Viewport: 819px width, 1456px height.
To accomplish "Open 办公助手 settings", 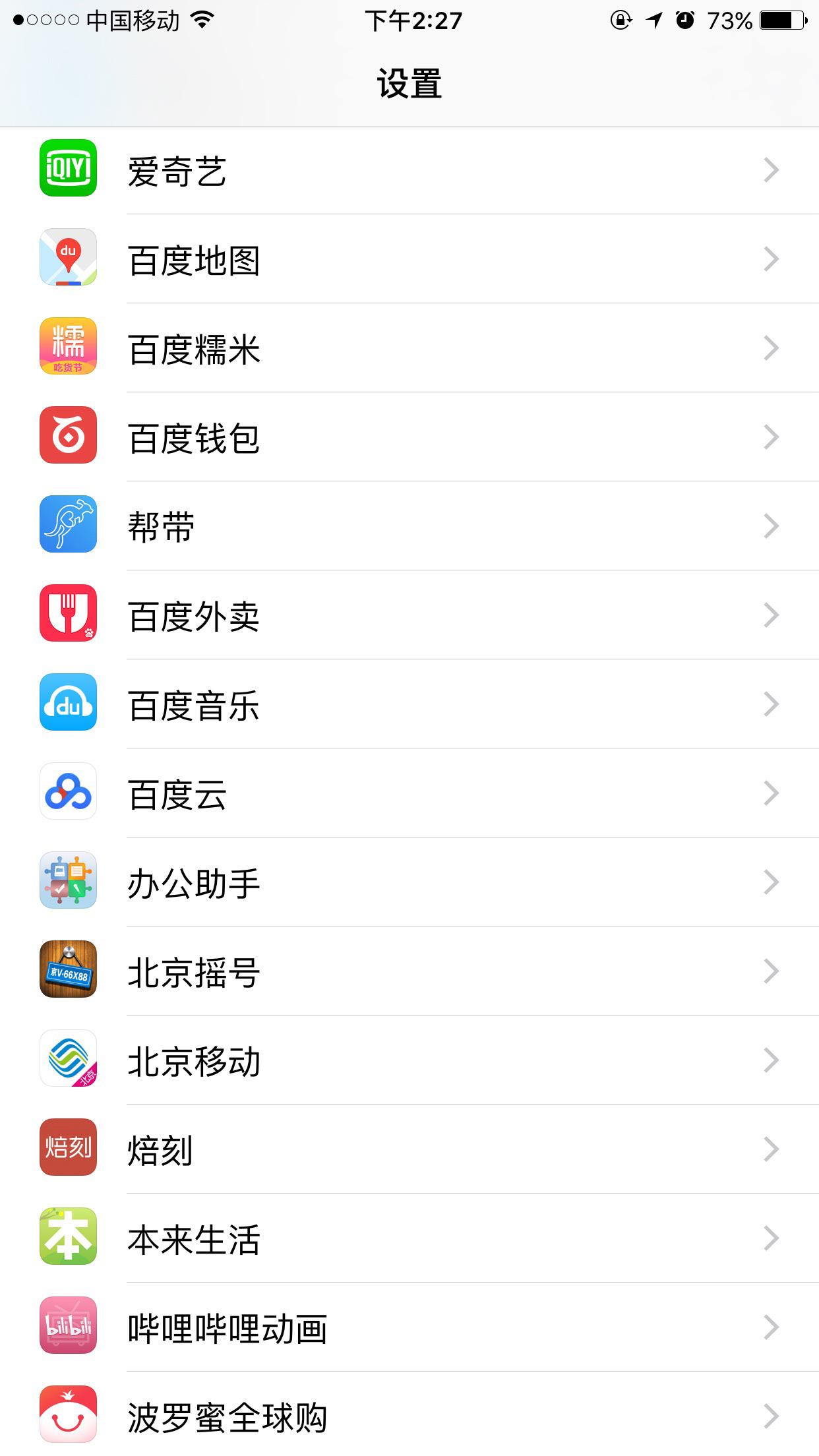I will tap(409, 882).
